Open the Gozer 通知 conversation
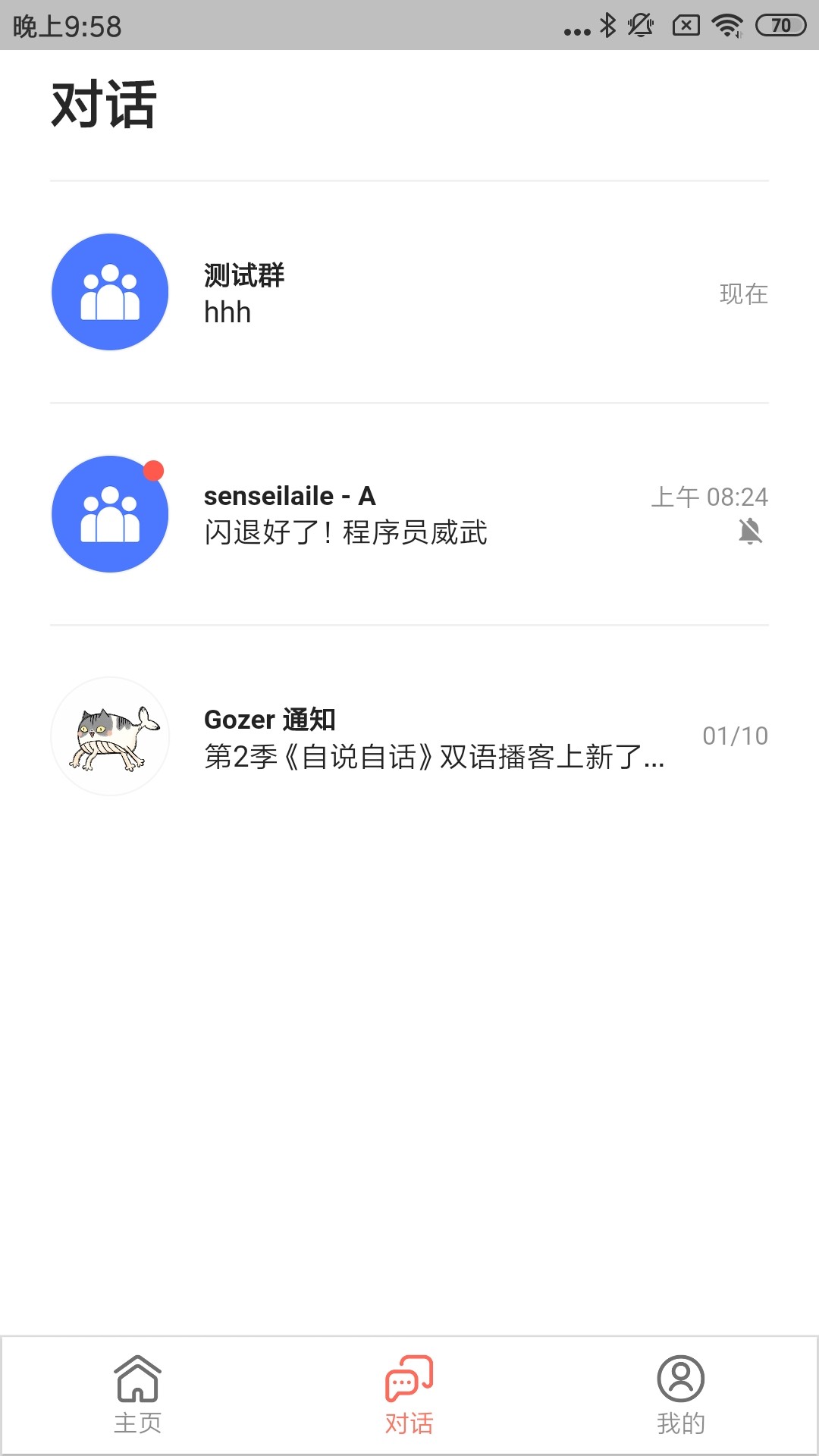The height and width of the screenshot is (1456, 819). [x=409, y=736]
